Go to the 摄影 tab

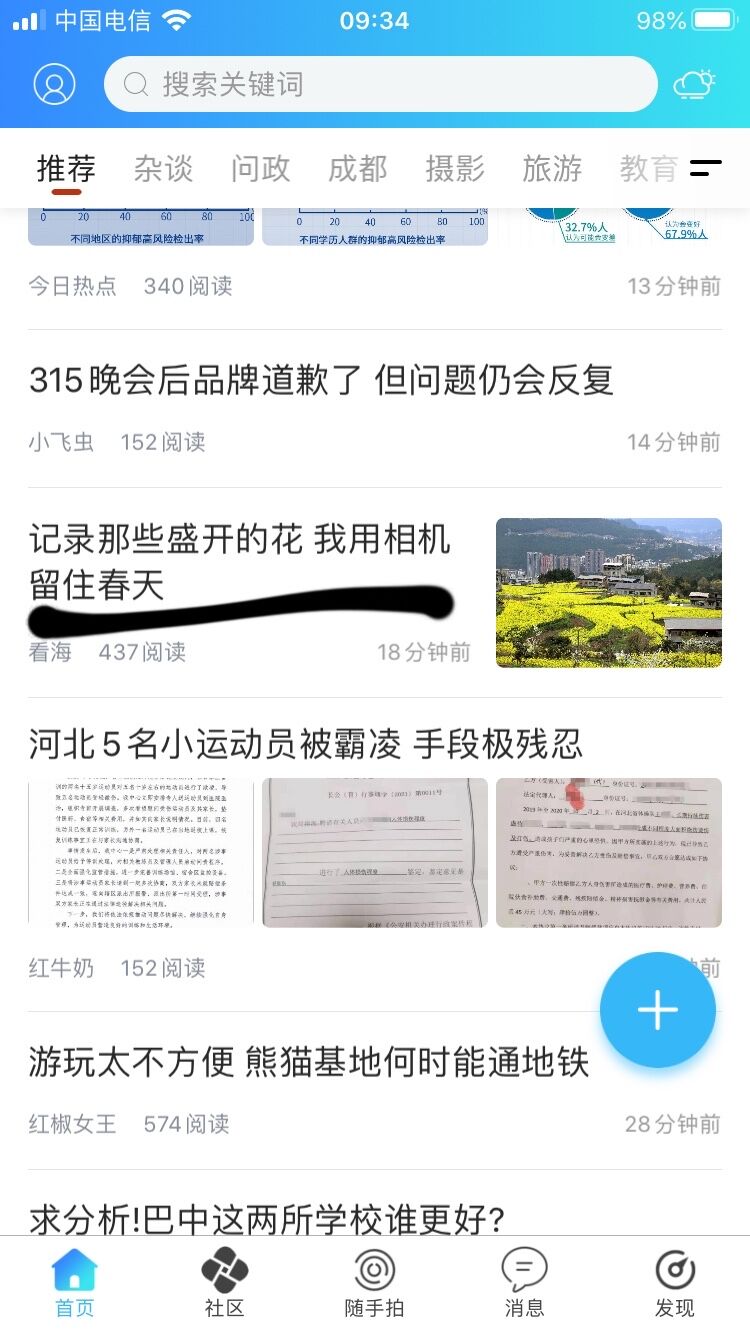pyautogui.click(x=455, y=169)
